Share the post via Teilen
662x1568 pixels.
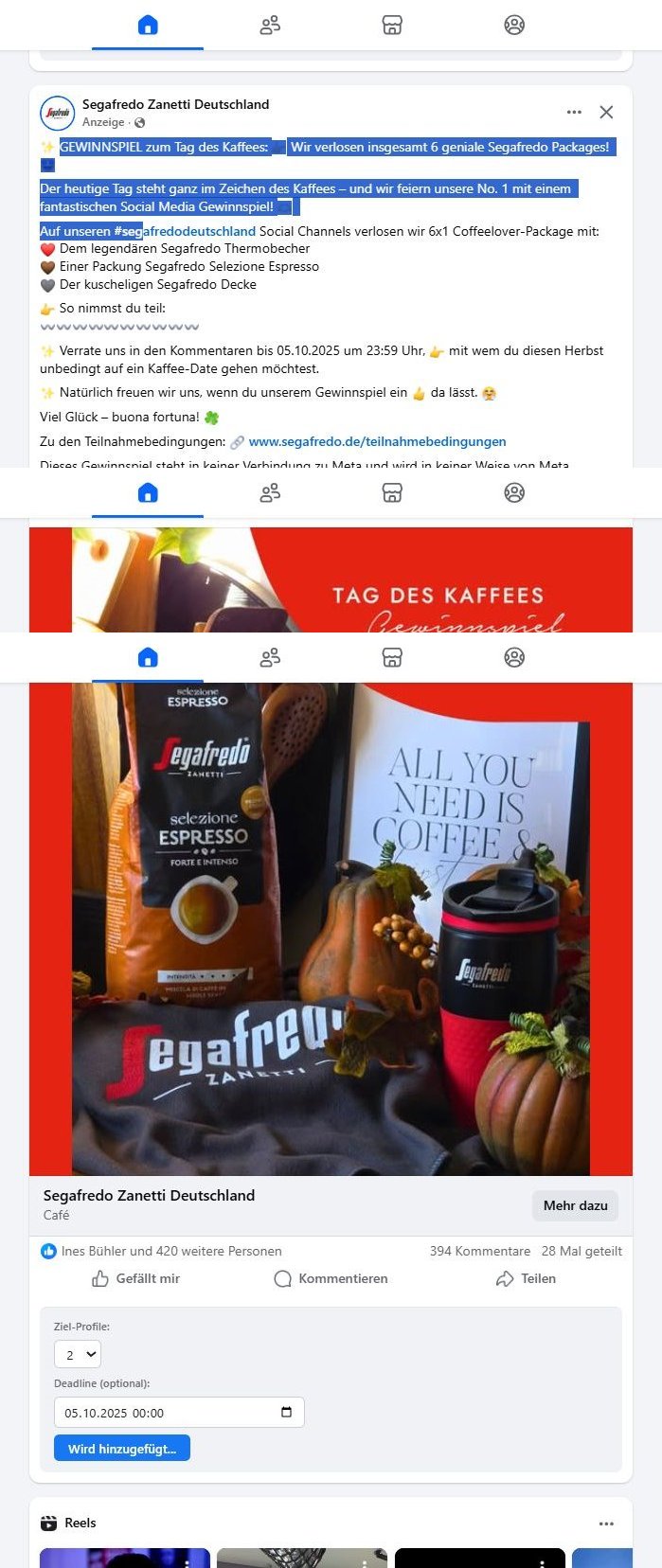[526, 1278]
